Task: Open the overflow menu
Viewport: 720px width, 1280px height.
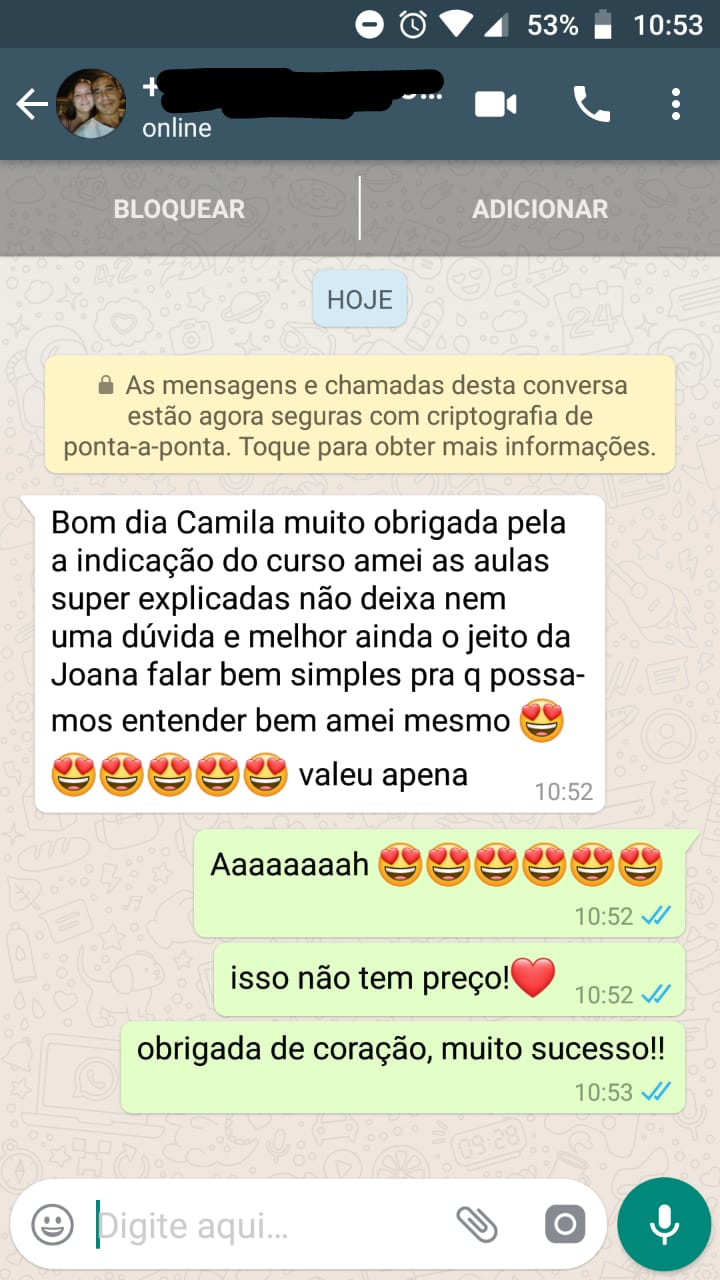Action: [x=676, y=104]
